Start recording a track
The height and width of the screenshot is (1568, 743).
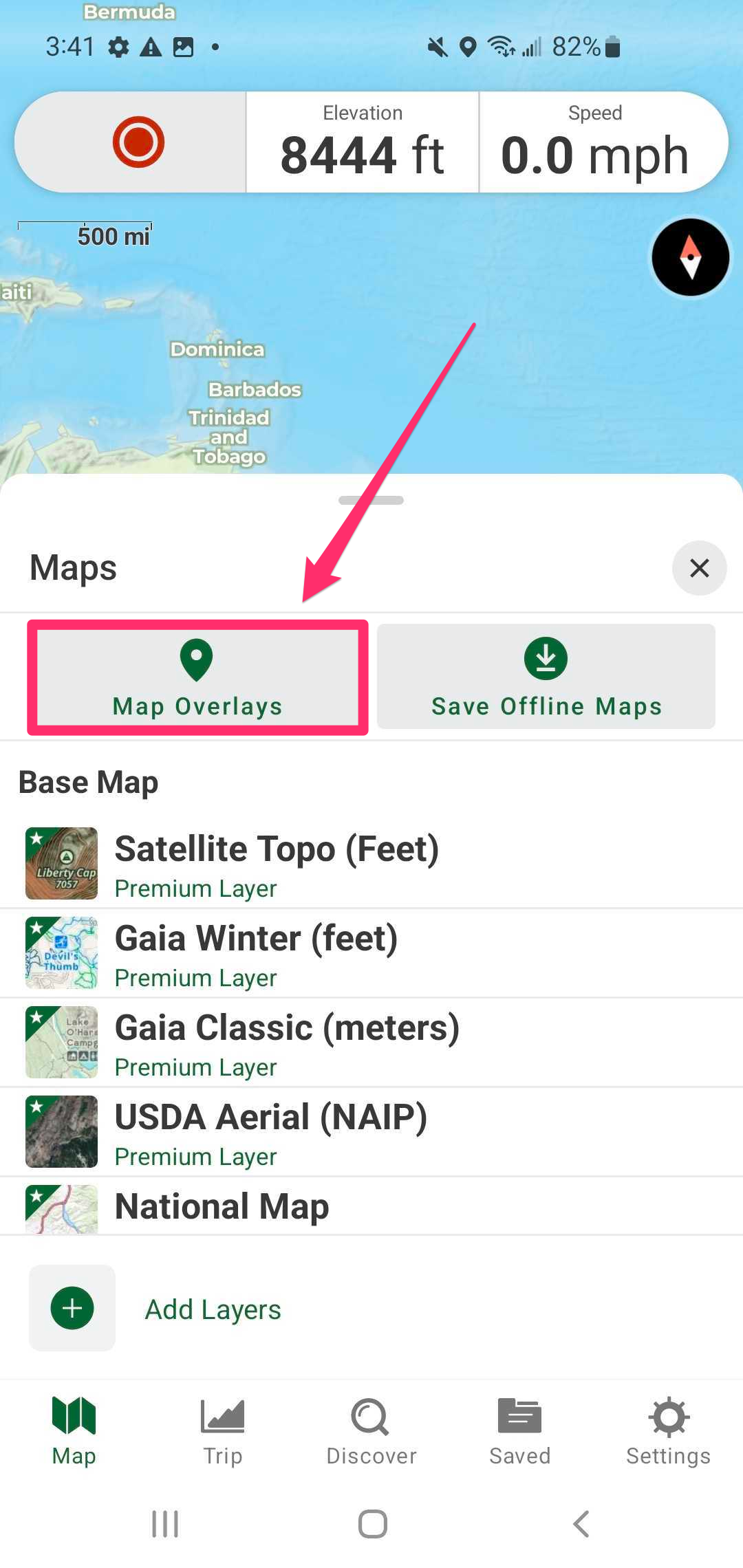click(x=138, y=142)
